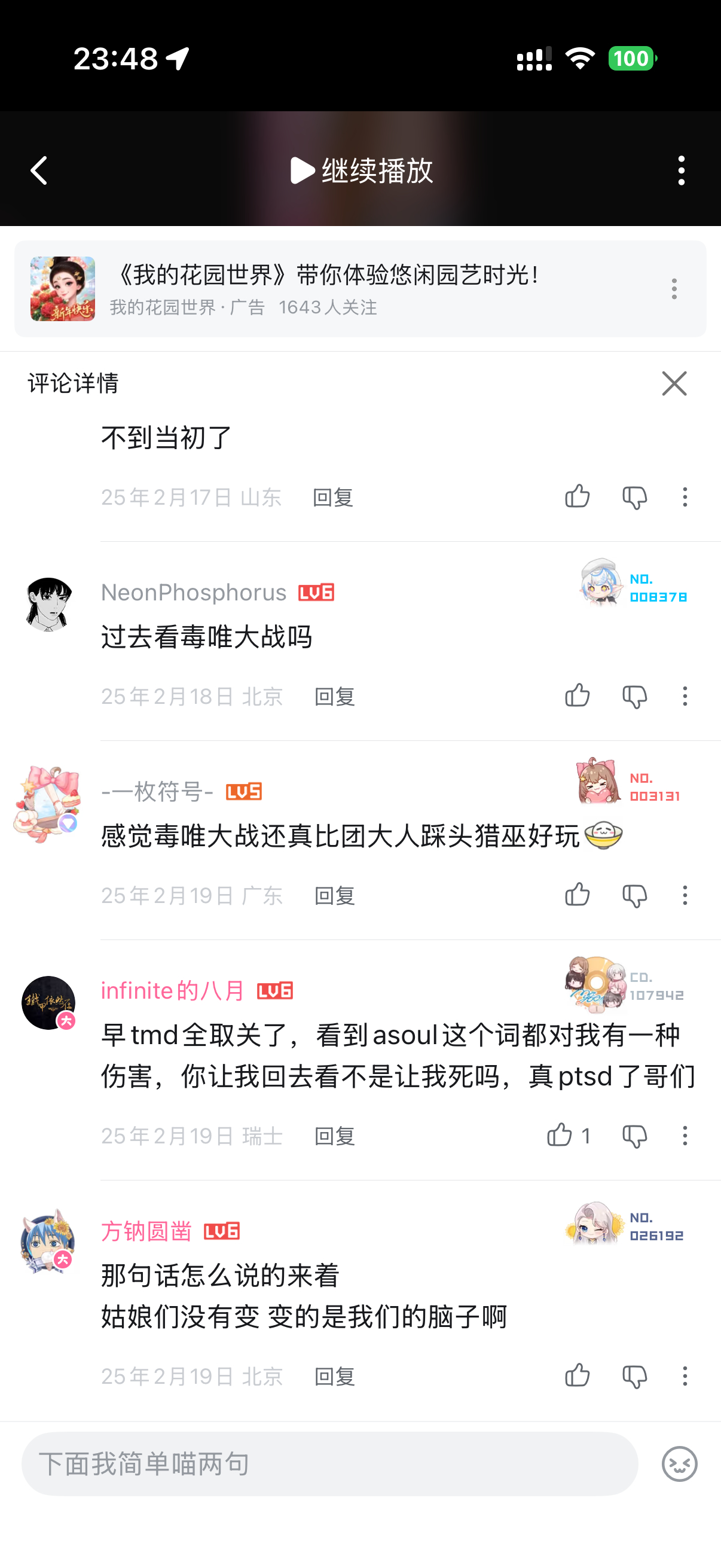Focus the 下面我简单喵两句 comment box
The image size is (721, 1568).
coord(329,1463)
